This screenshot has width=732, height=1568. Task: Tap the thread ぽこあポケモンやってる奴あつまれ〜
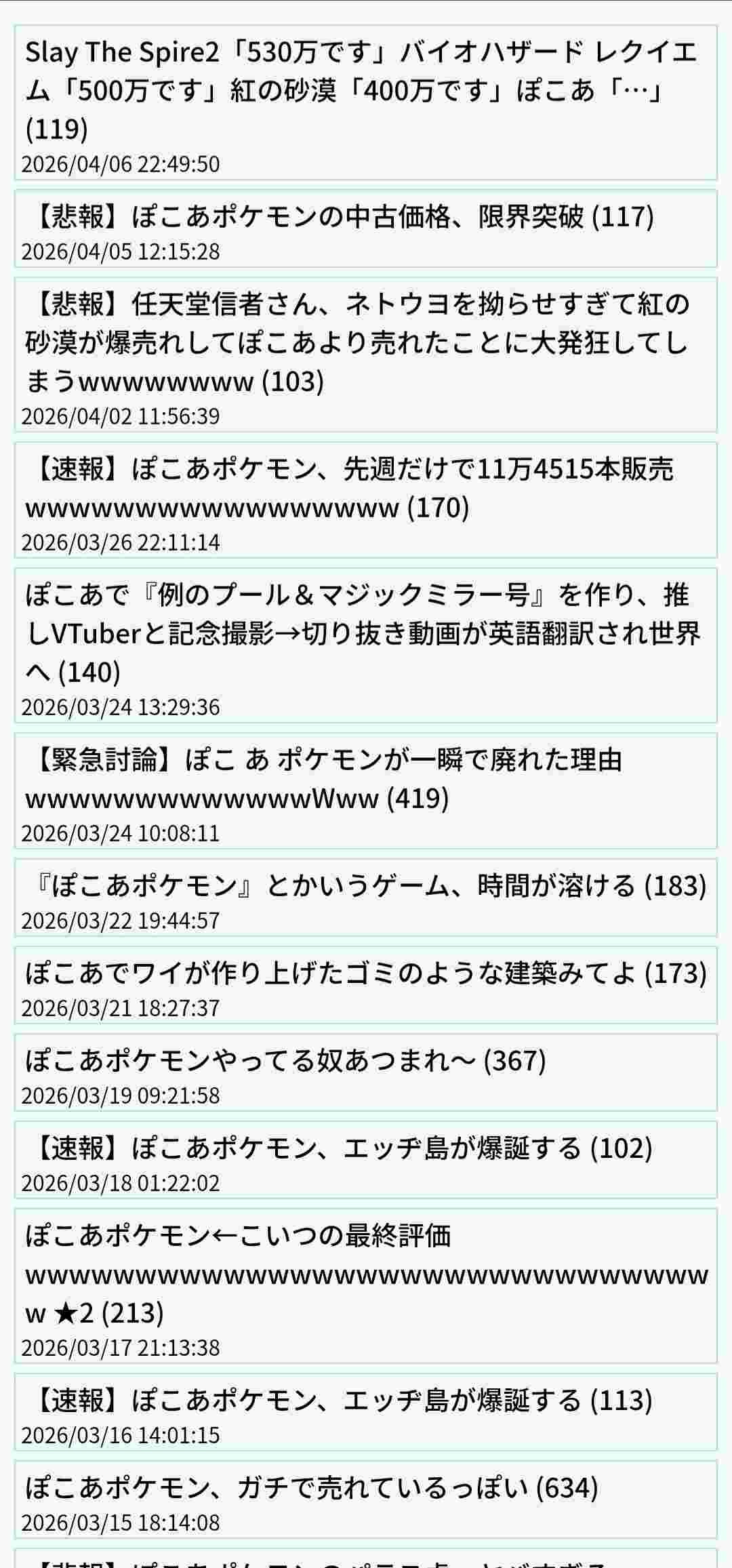click(286, 1061)
